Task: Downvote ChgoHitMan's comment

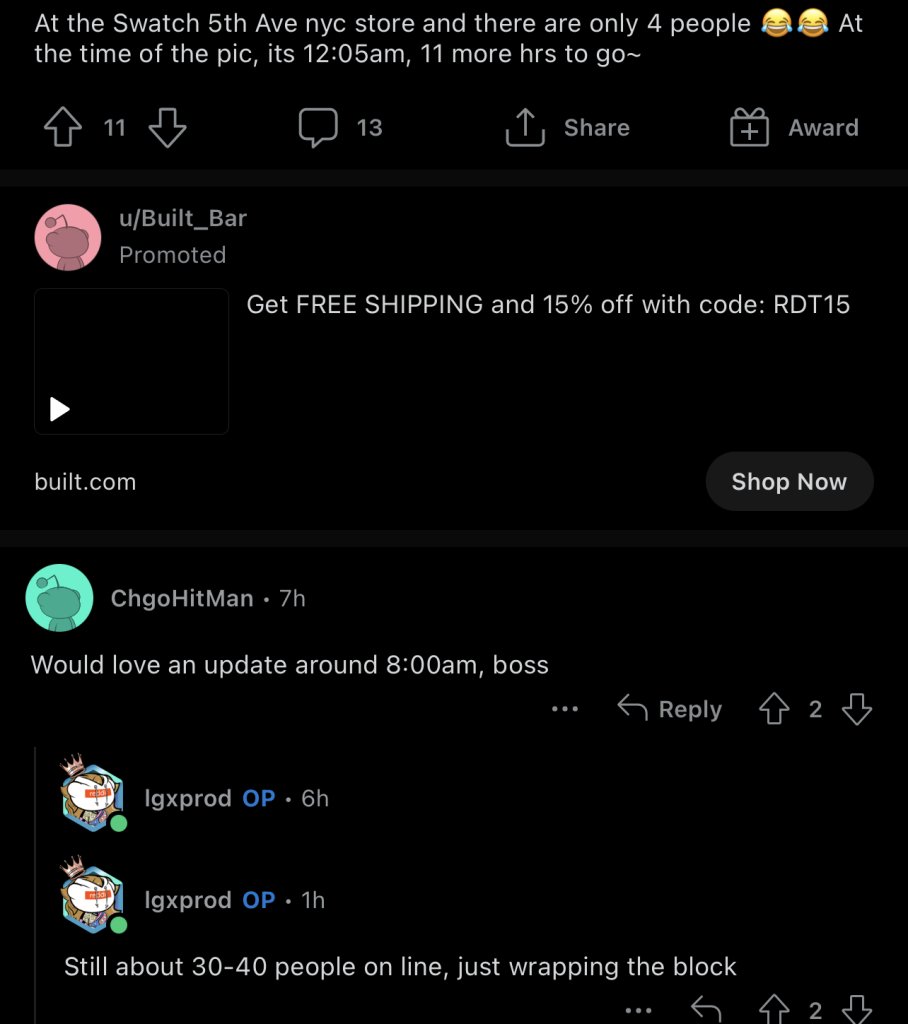Action: (857, 710)
